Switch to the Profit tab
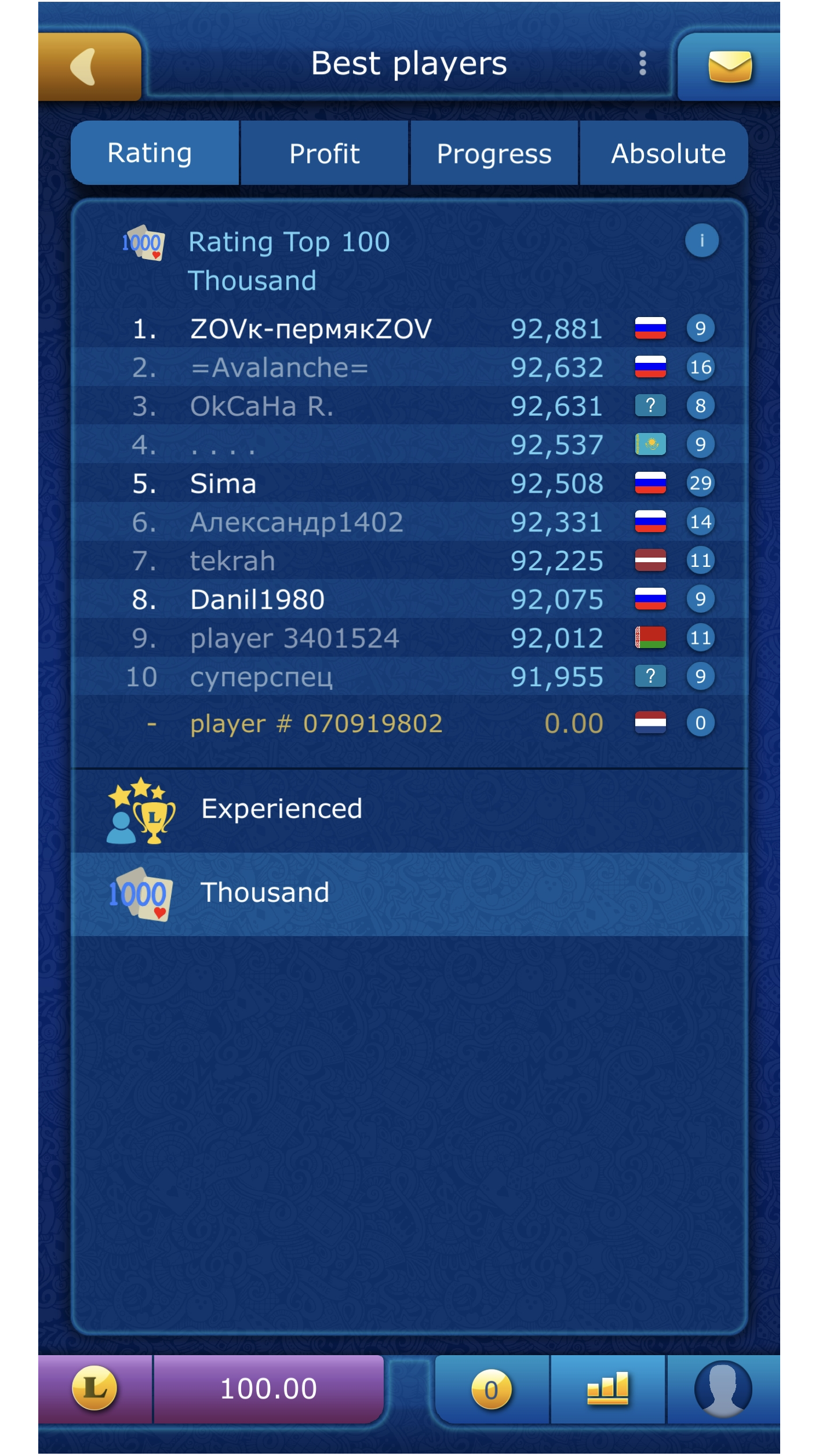 coord(325,153)
